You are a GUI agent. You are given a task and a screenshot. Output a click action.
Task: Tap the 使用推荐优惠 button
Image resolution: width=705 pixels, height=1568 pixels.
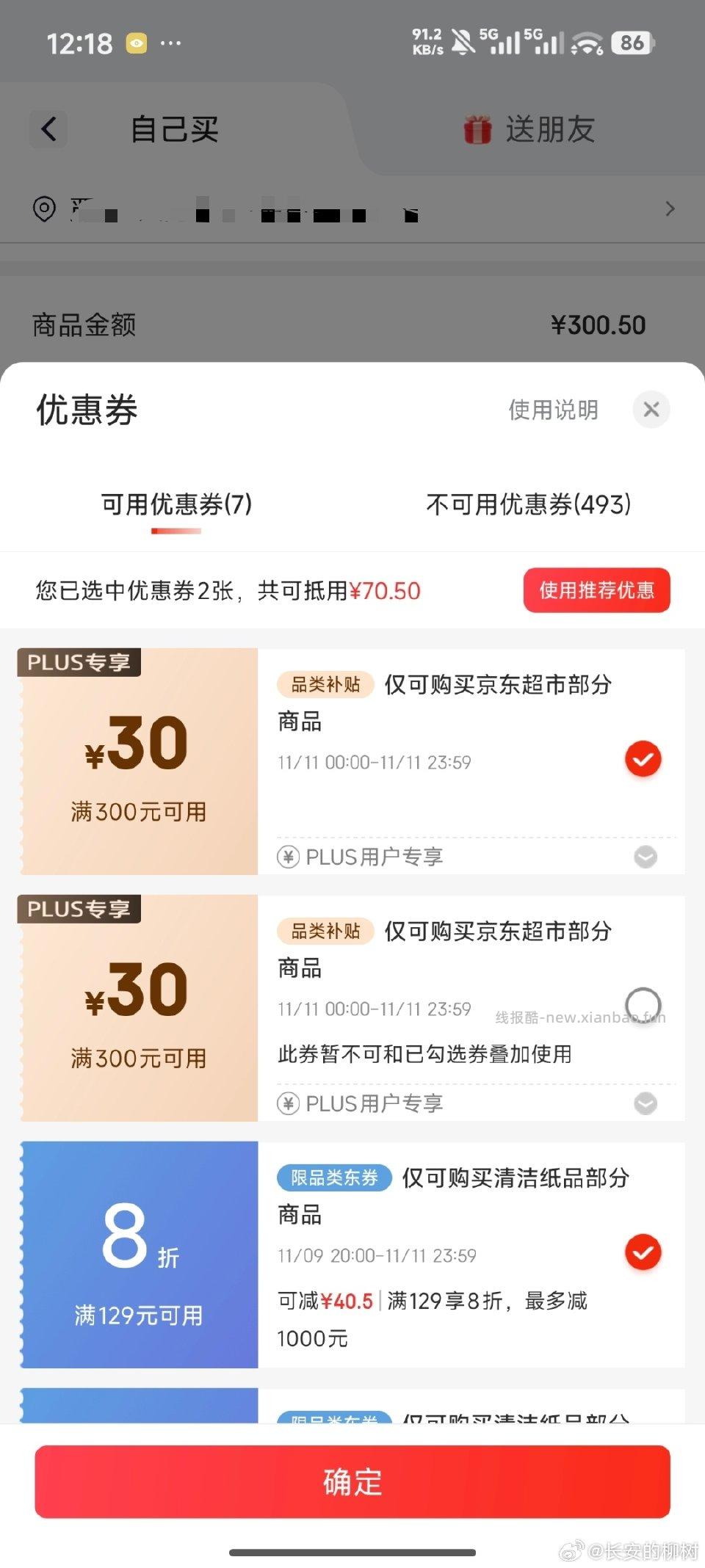pos(596,590)
